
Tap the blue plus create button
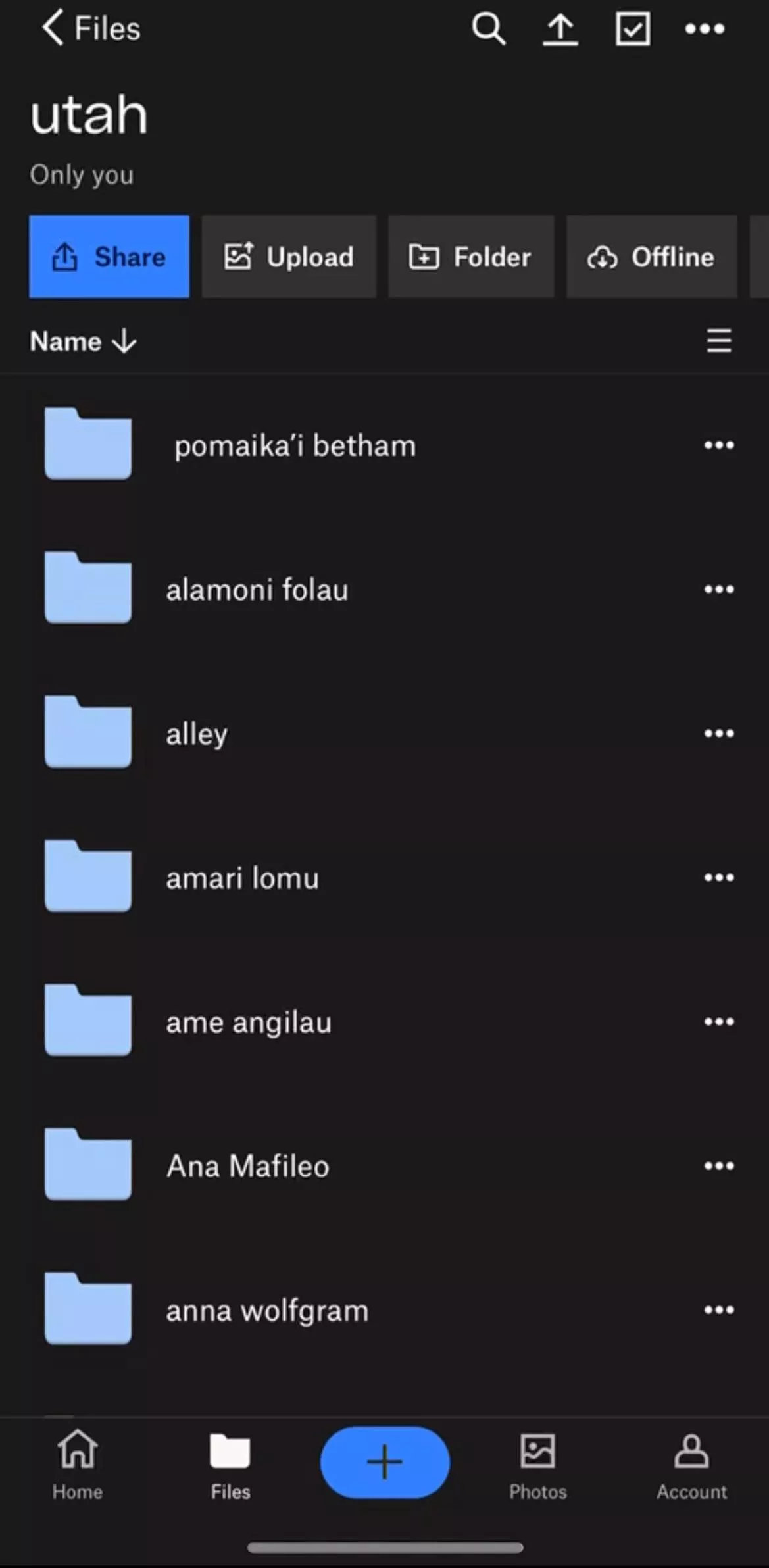pos(385,1462)
